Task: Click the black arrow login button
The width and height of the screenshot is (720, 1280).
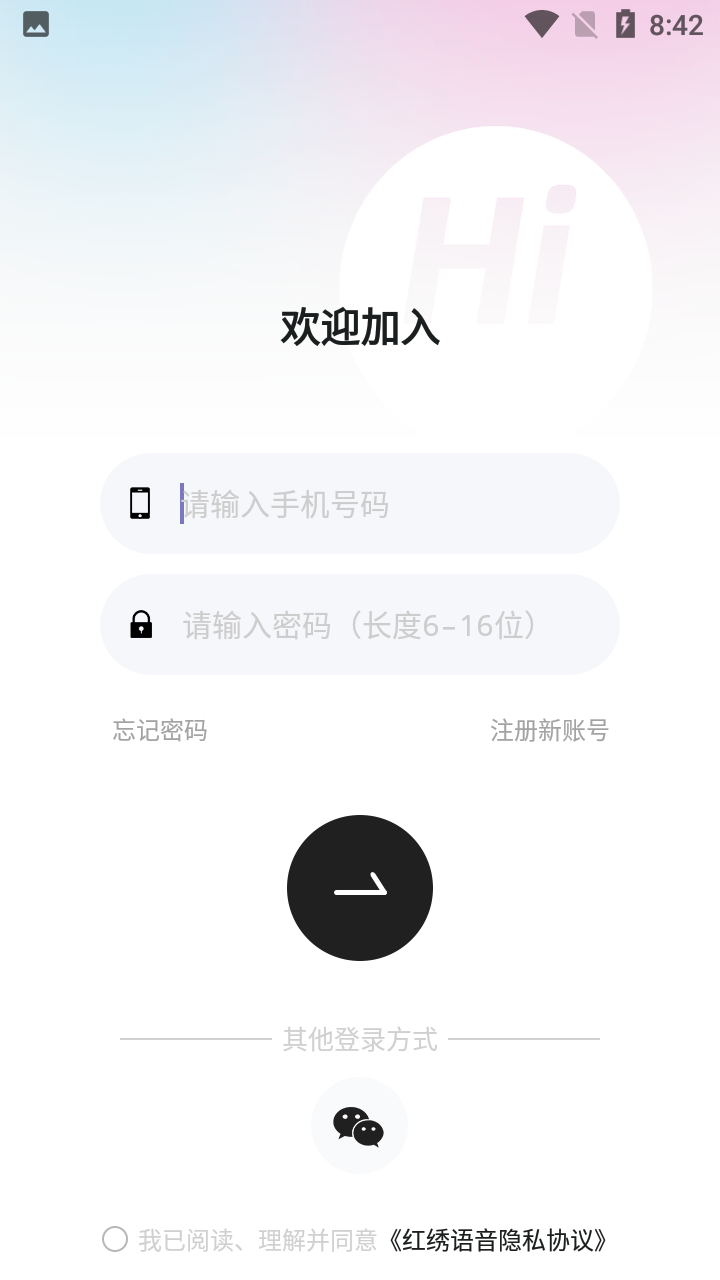Action: click(x=359, y=888)
